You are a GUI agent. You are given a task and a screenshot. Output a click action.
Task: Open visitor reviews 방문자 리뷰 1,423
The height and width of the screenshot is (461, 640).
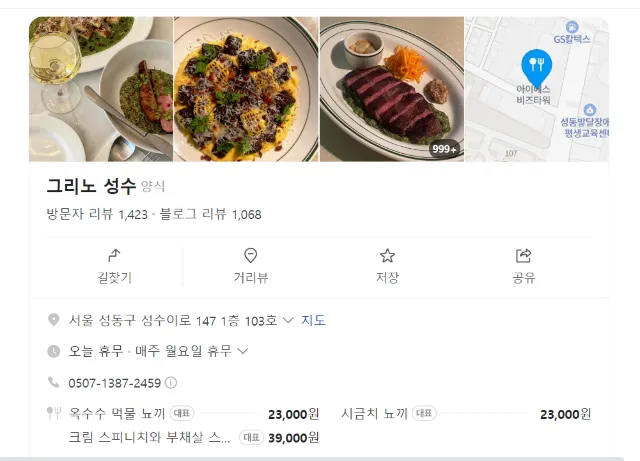pyautogui.click(x=97, y=214)
